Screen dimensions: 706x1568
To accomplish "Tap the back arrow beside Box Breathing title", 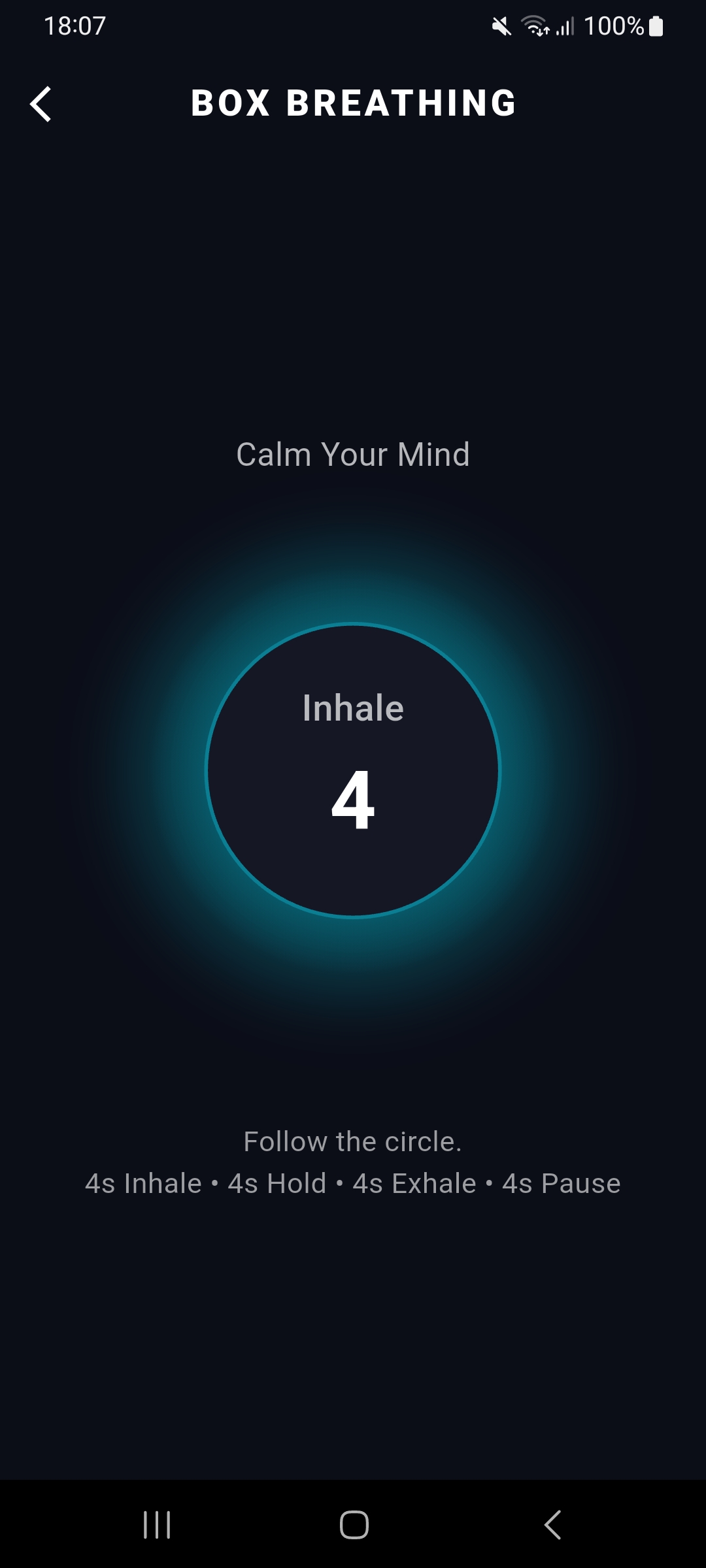I will tap(41, 103).
